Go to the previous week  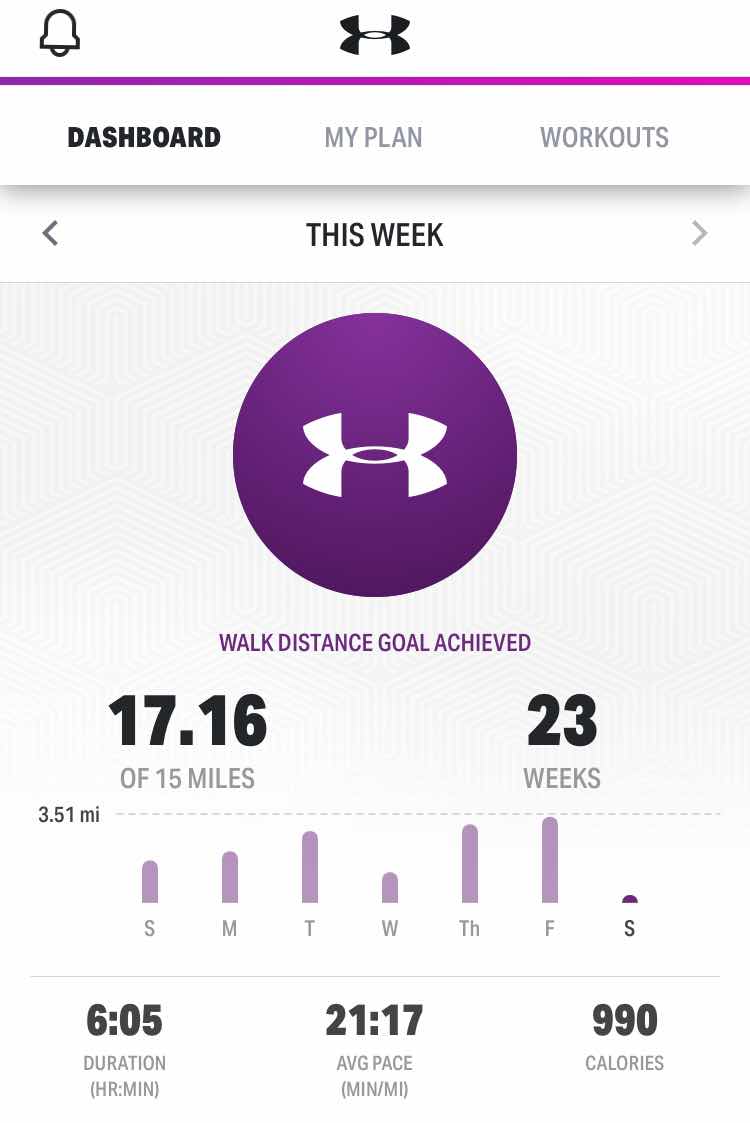click(x=51, y=234)
